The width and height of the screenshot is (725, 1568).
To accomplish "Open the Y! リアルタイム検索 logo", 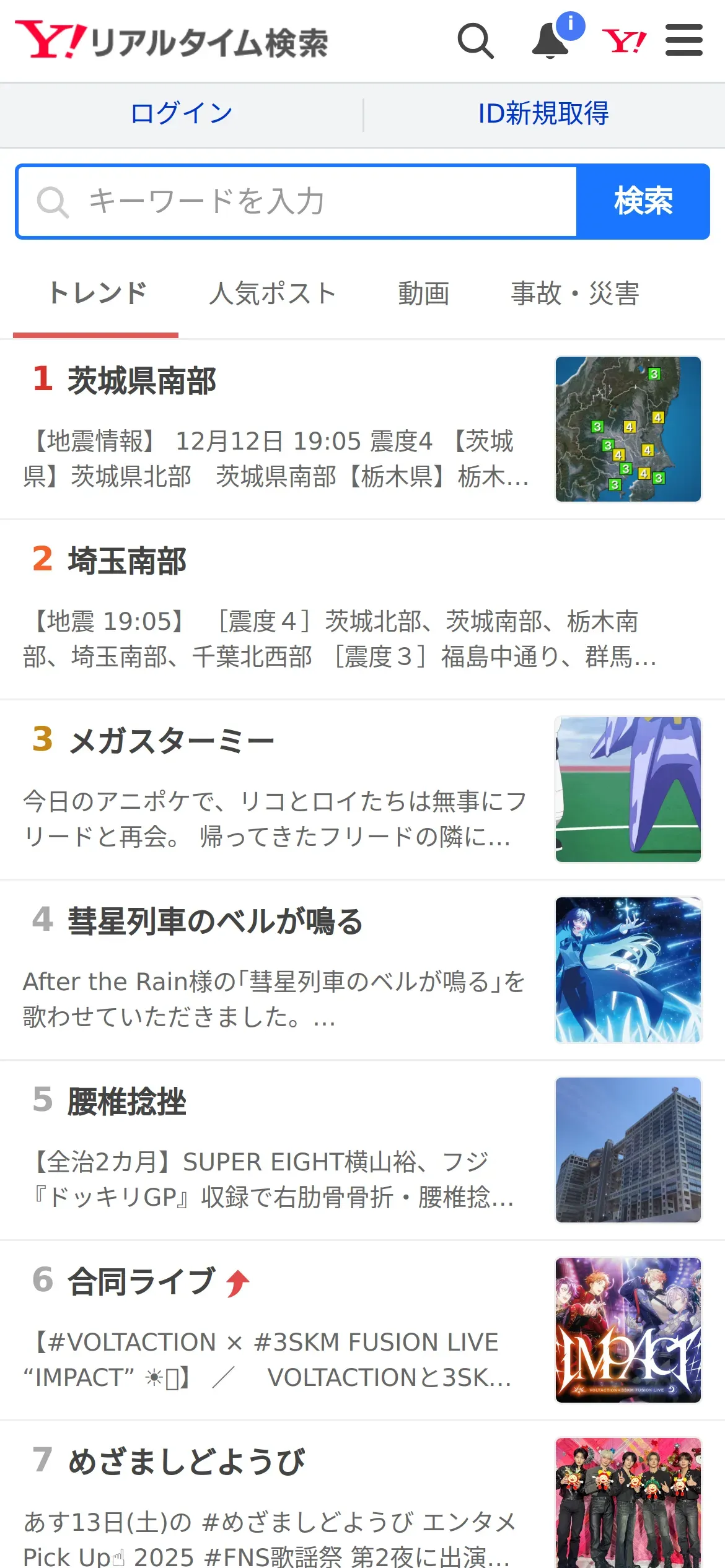I will coord(172,41).
